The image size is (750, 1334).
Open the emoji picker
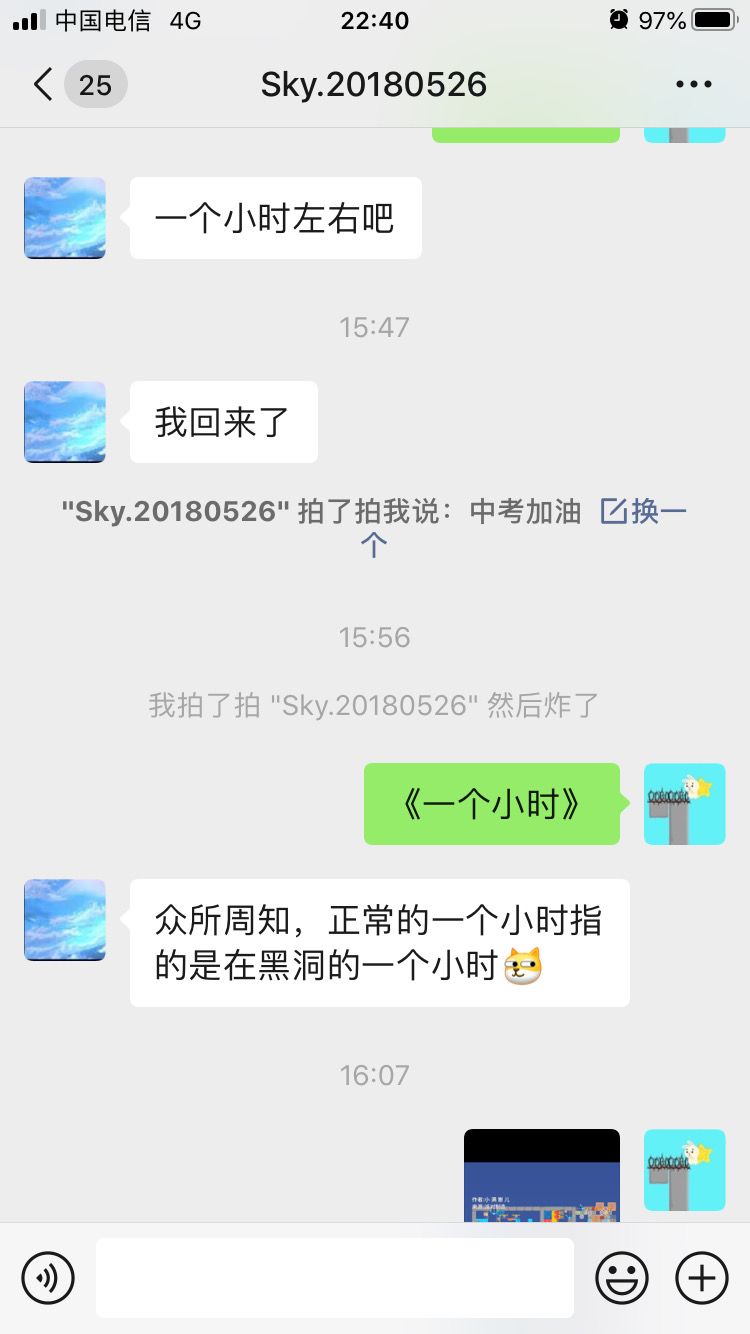pos(621,1277)
